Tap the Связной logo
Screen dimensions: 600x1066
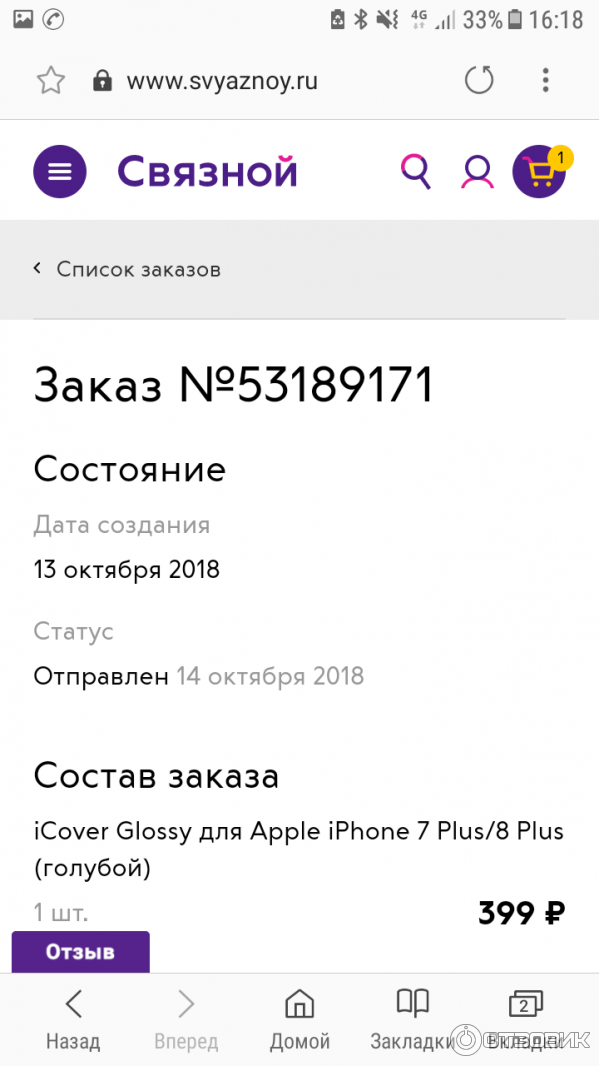tap(207, 172)
